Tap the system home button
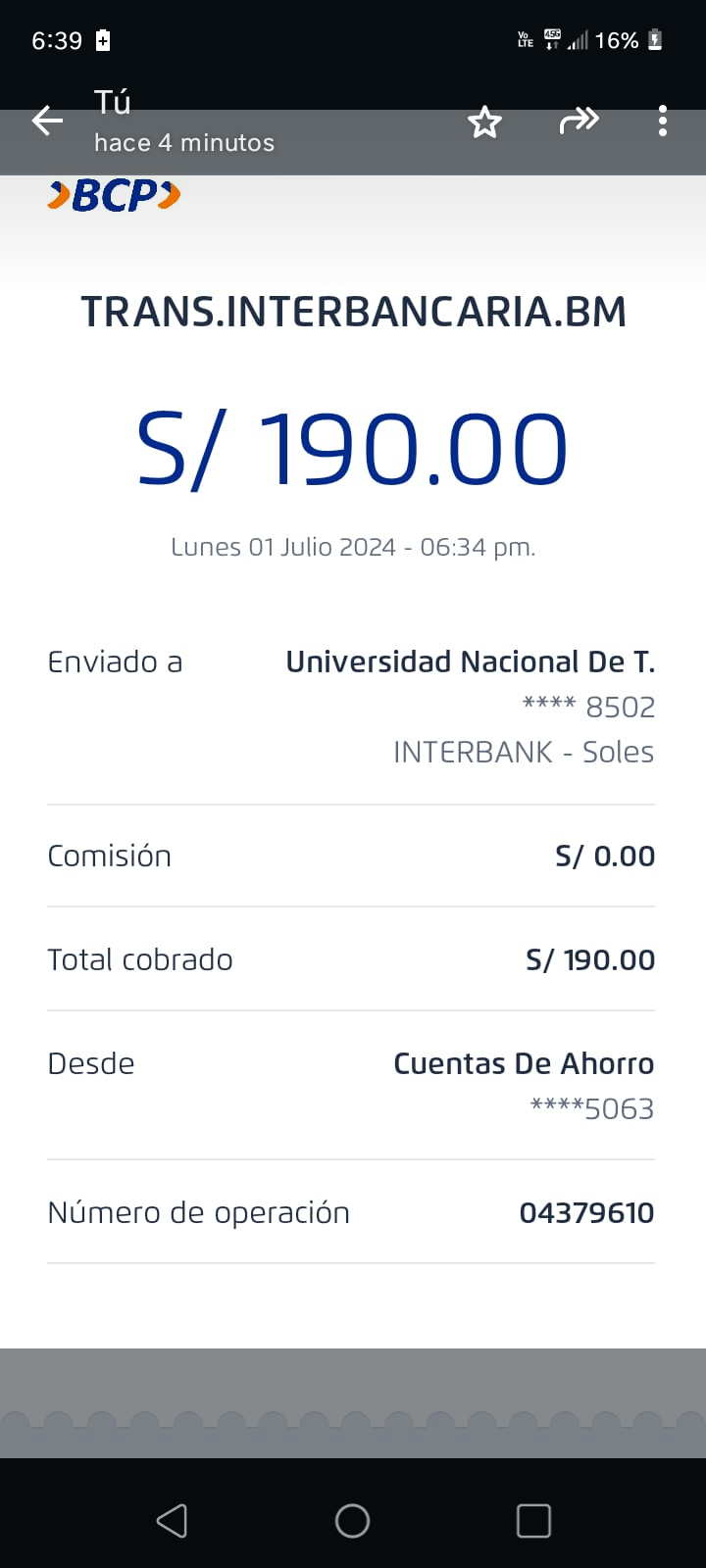706x1568 pixels. (352, 1520)
